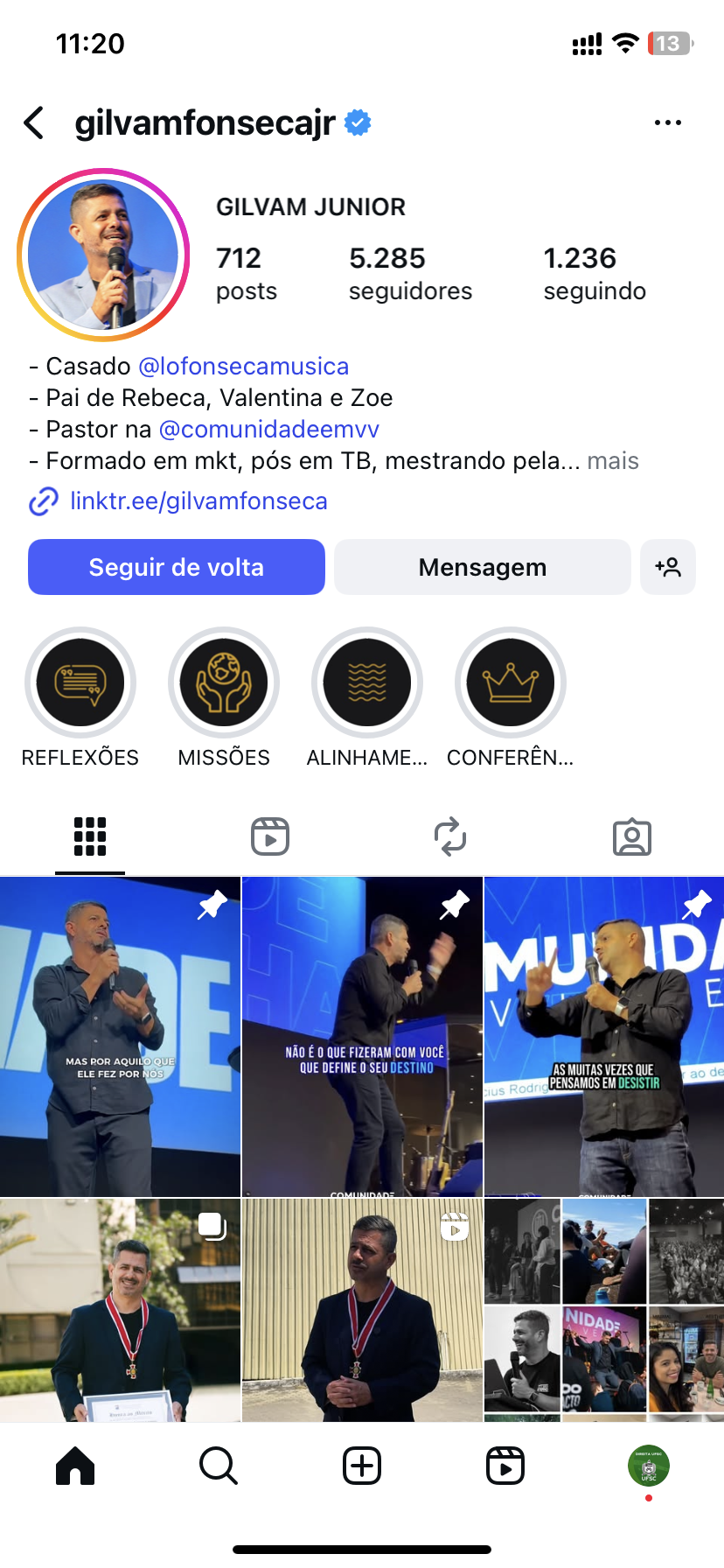Open pinned post 'QUE DEFINE O SEU DESTINO'
724x1568 pixels.
tap(362, 1037)
